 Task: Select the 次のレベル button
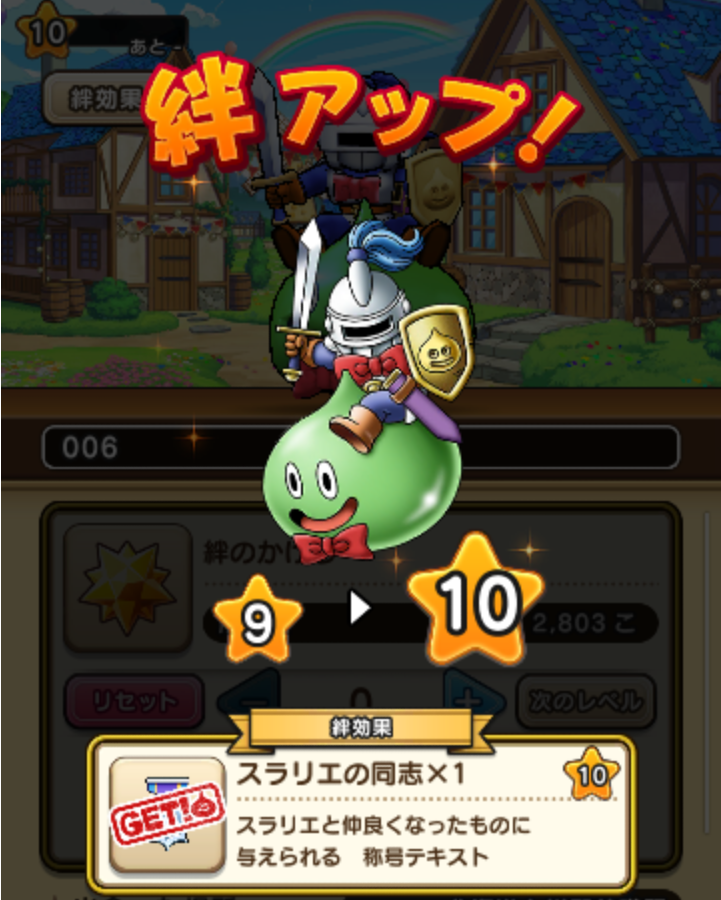click(x=585, y=701)
